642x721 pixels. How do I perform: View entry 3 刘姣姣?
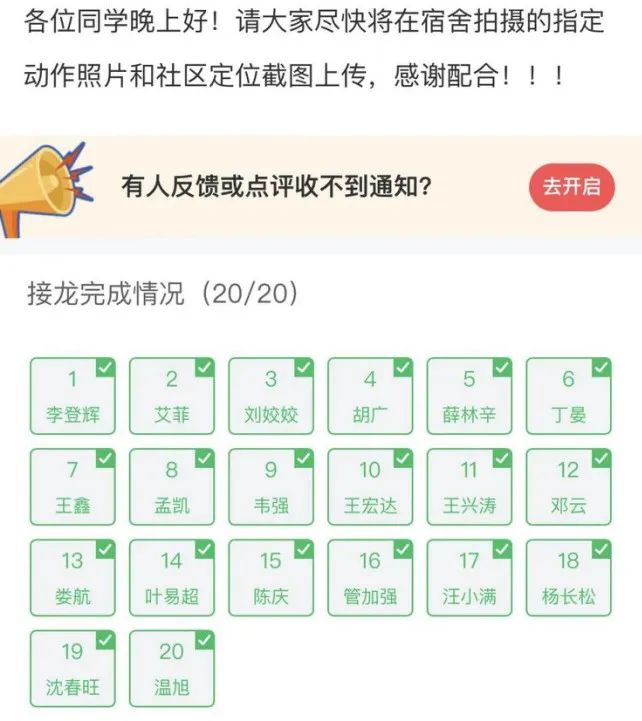[270, 396]
